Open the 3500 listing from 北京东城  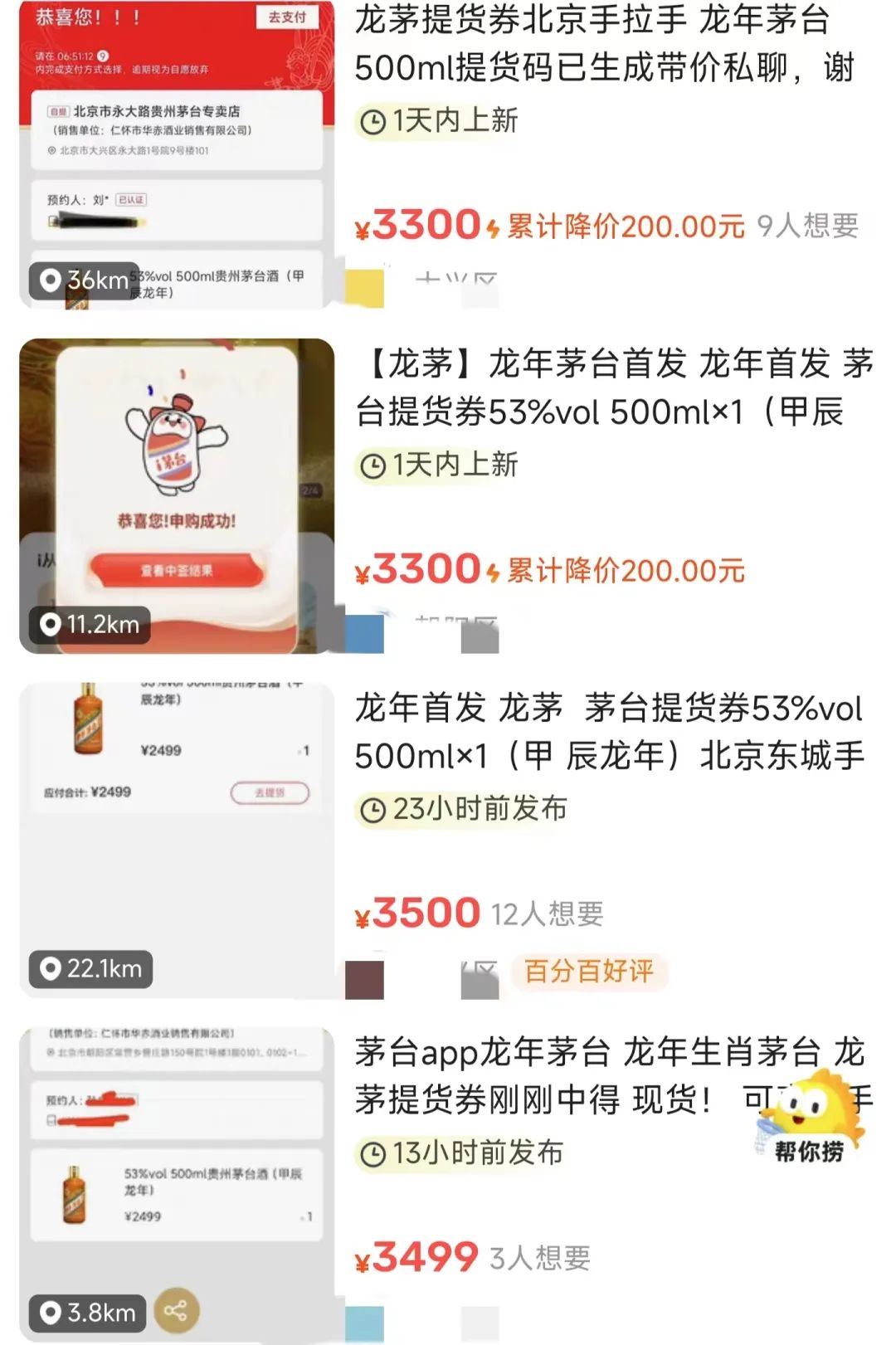tap(609, 732)
